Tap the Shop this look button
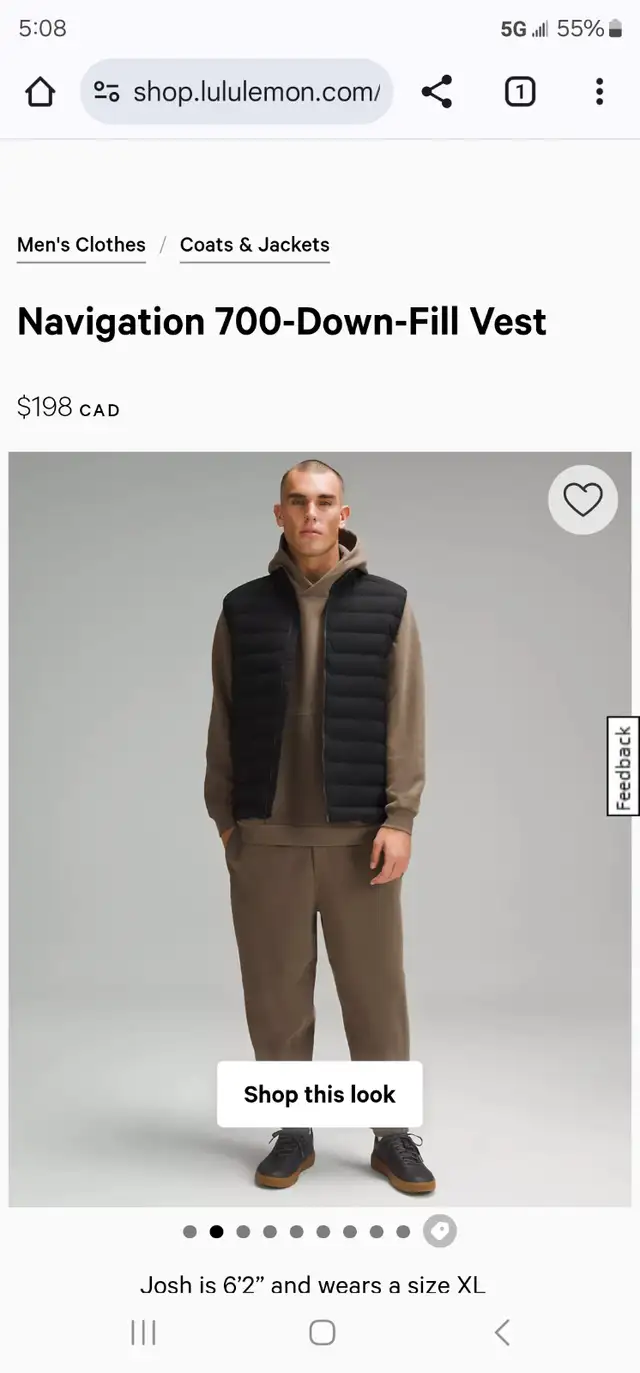Image resolution: width=640 pixels, height=1373 pixels. click(x=320, y=1094)
